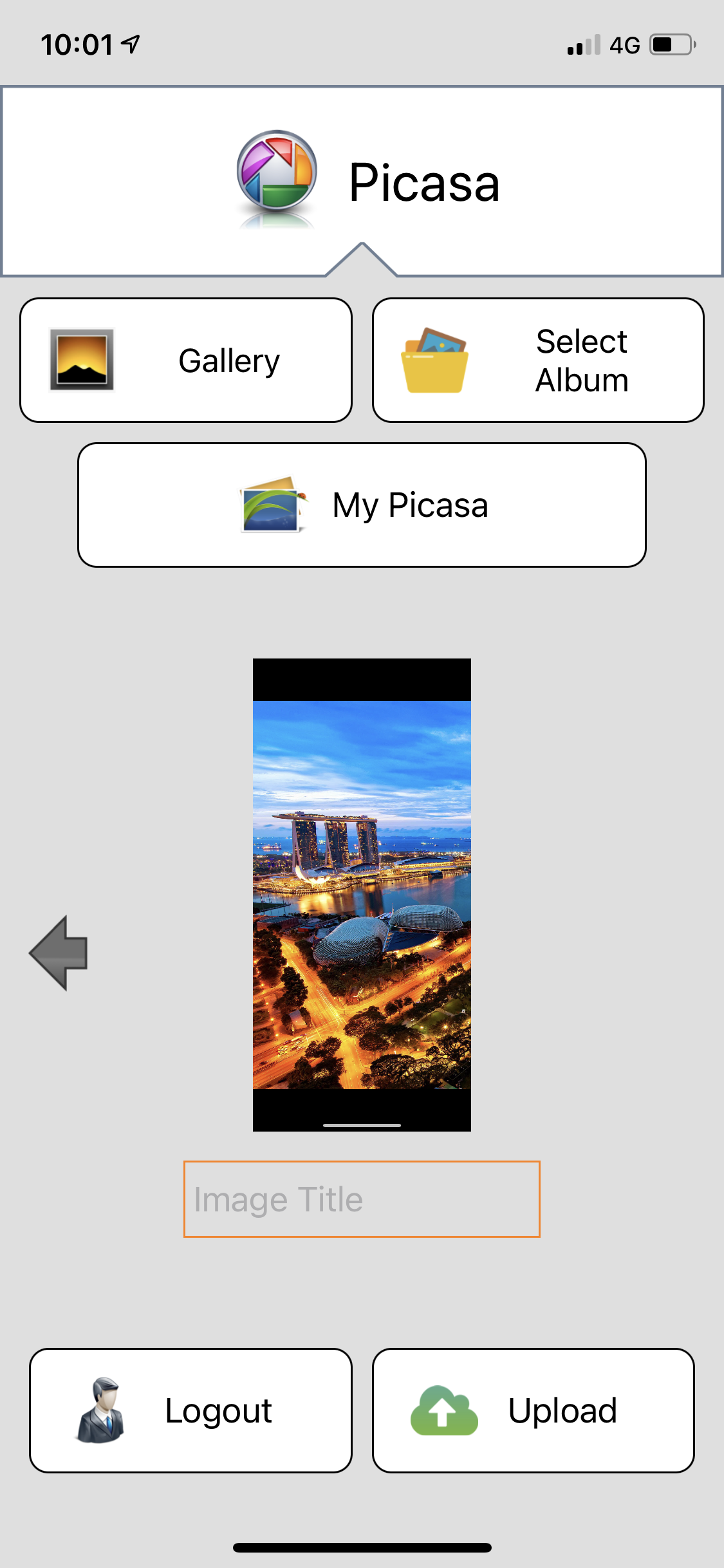Click the businessman icon beside Logout
The image size is (724, 1568).
102,1410
